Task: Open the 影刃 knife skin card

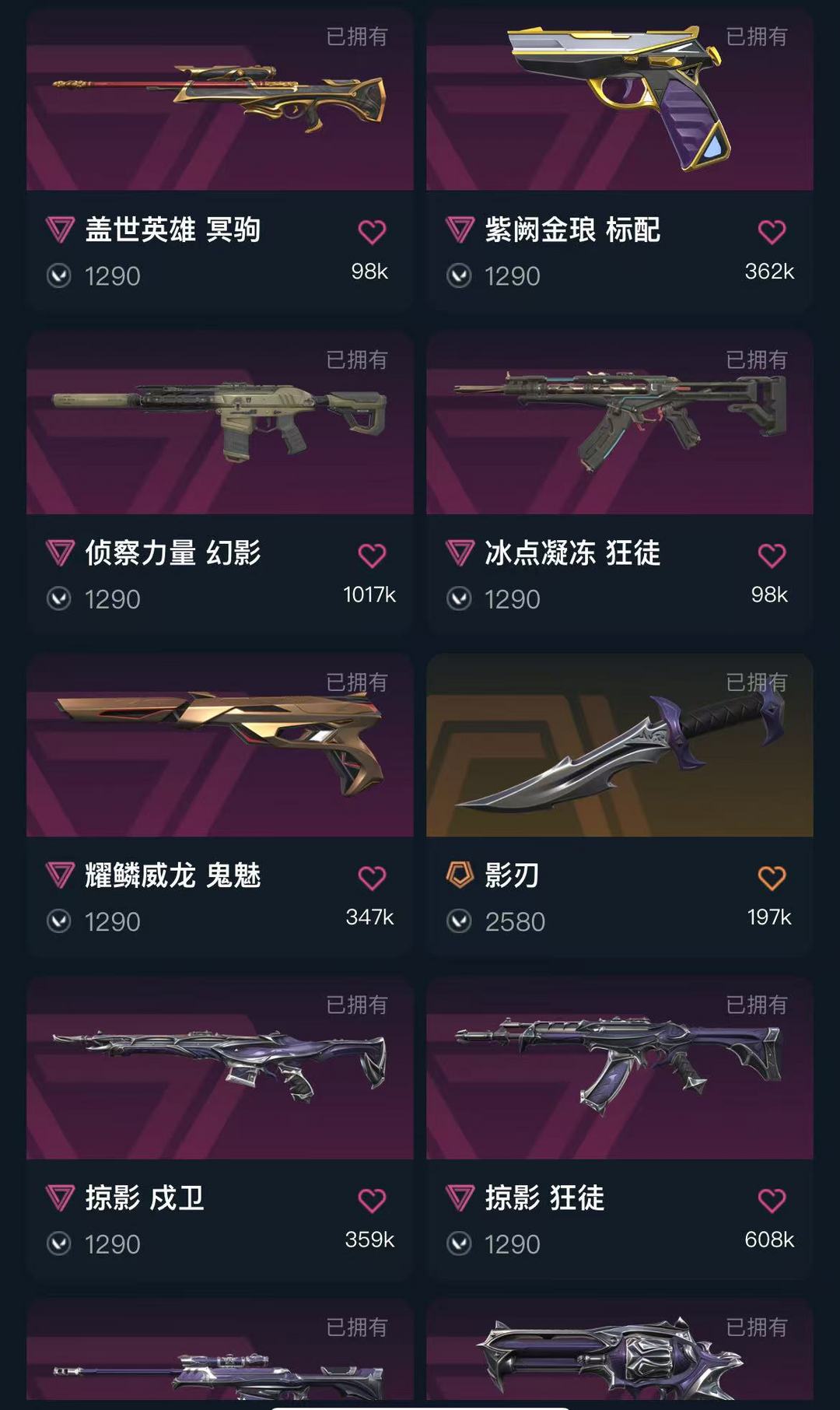Action: [x=620, y=806]
